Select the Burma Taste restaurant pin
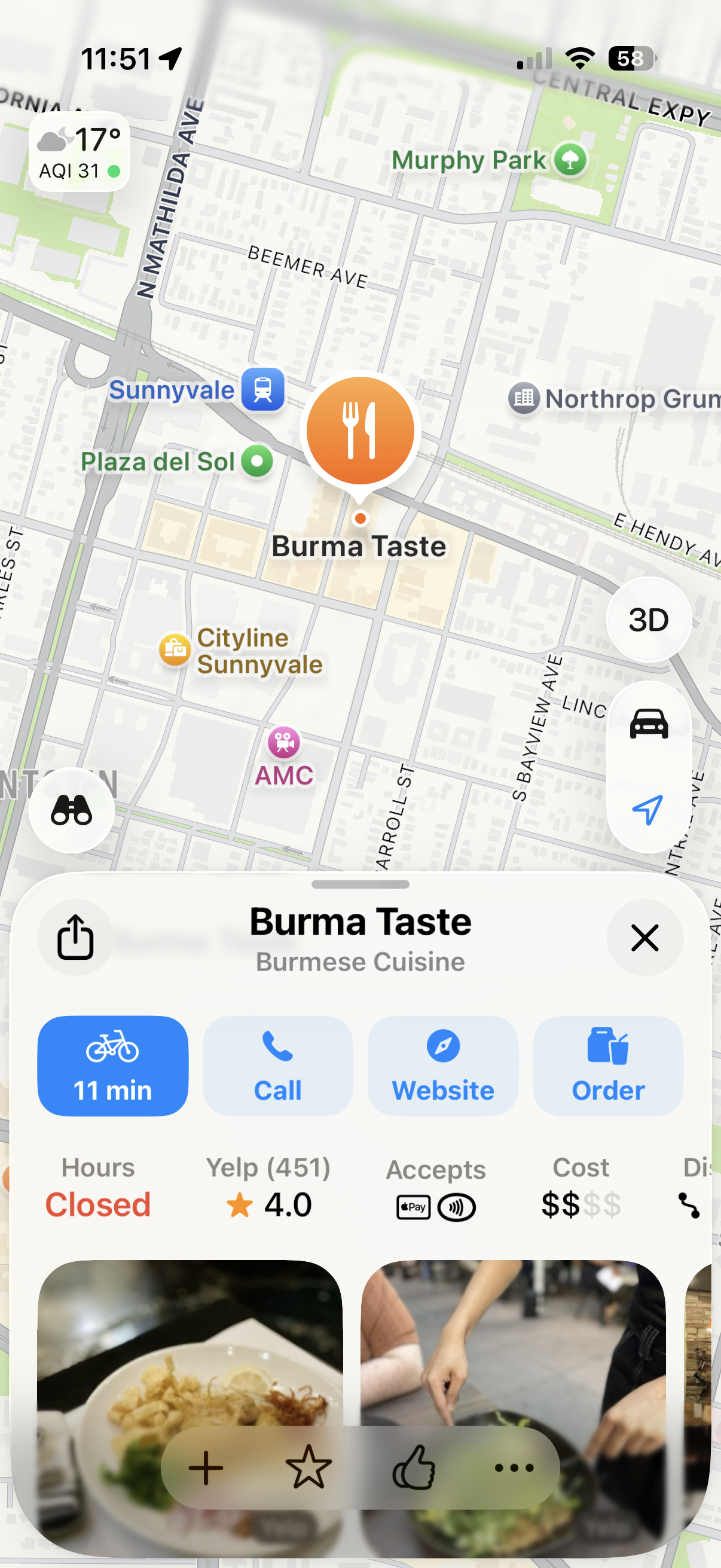 360,431
